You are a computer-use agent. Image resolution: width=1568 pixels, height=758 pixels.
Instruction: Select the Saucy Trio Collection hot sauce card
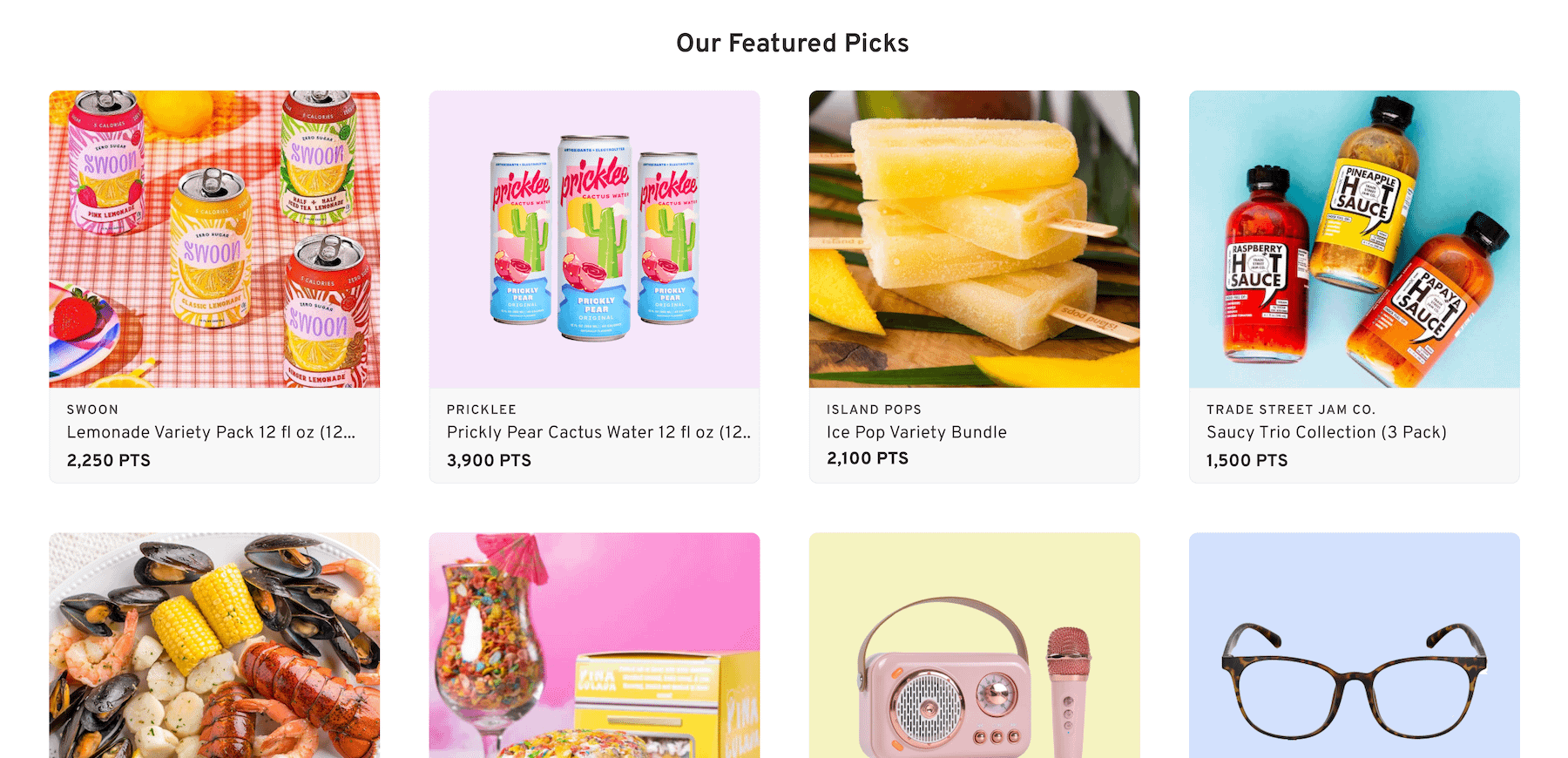coord(1354,286)
